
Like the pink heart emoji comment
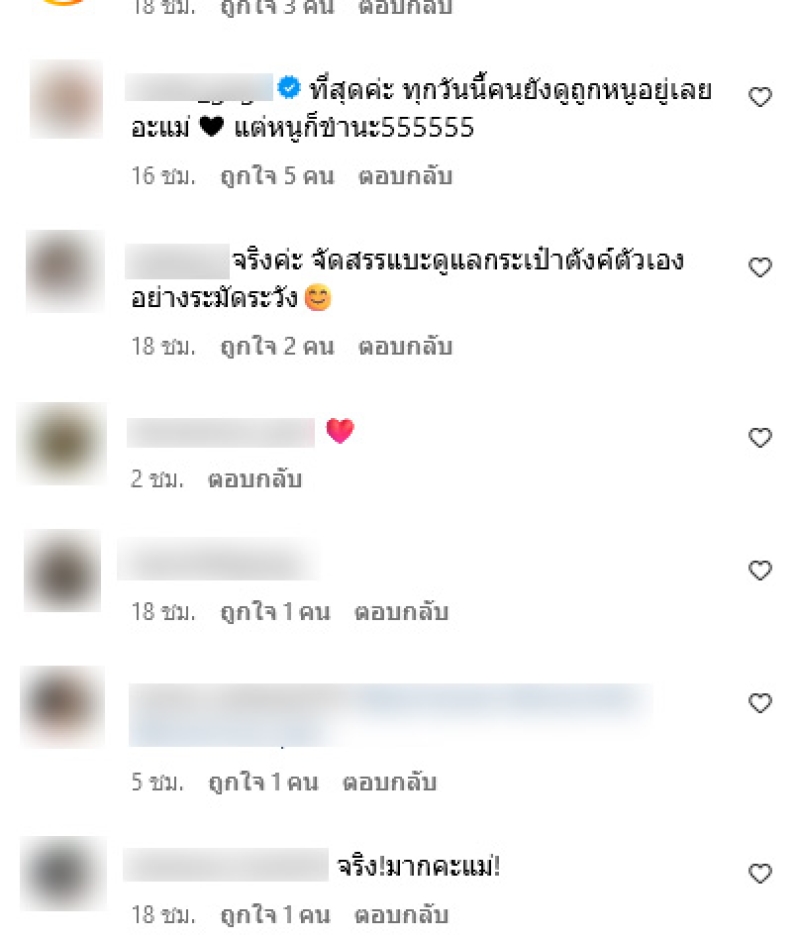[x=760, y=438]
